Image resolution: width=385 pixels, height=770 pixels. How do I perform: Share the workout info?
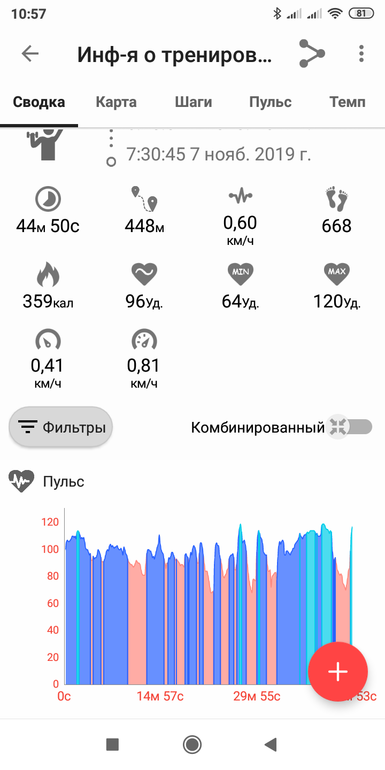(312, 54)
